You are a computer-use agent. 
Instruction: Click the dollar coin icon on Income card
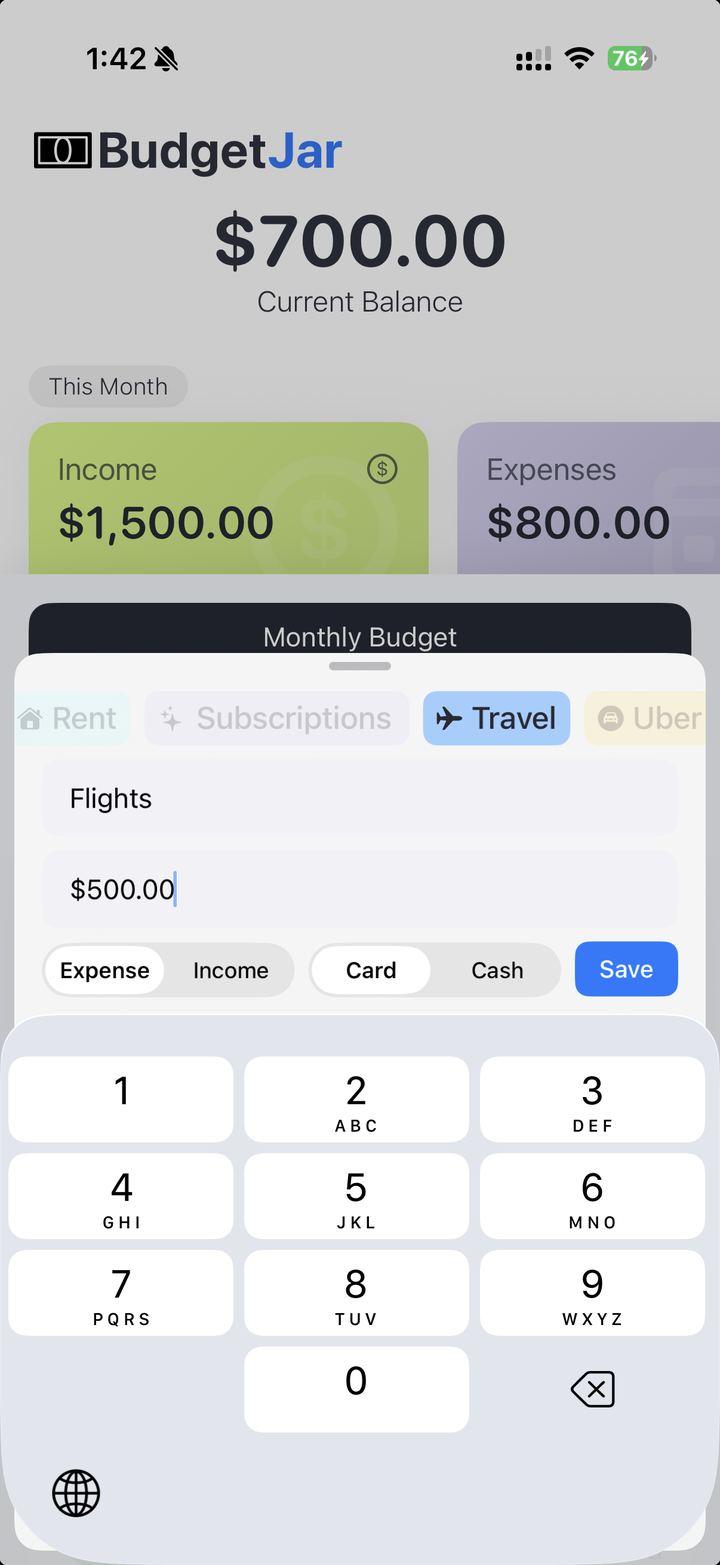pyautogui.click(x=382, y=469)
